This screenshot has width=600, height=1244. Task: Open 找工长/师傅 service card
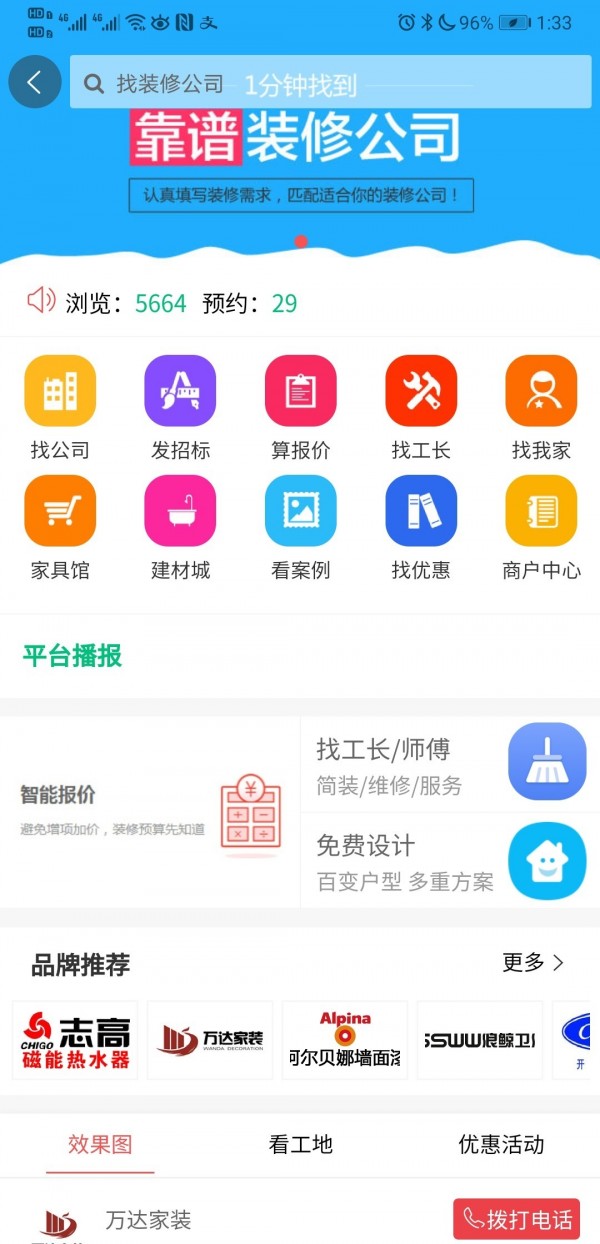click(450, 765)
